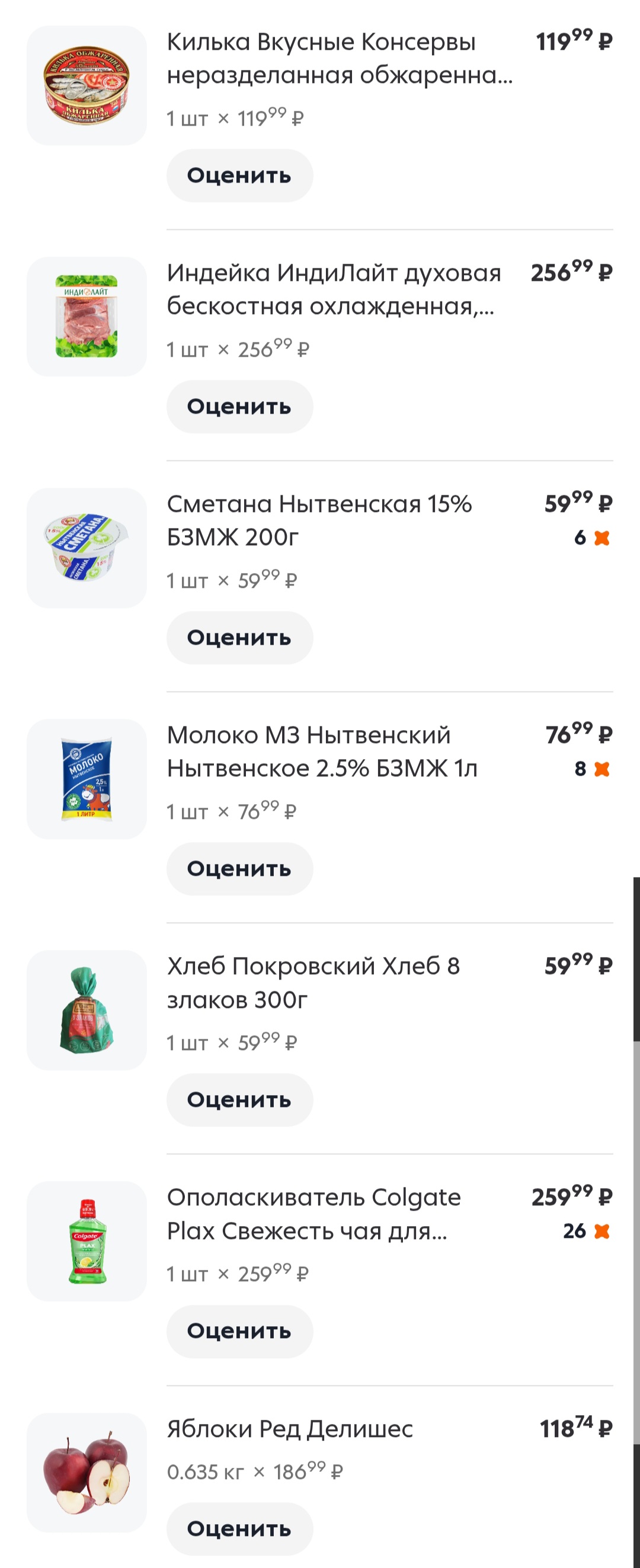640x1568 pixels.
Task: Open the Индейка ИндиЛайт product image
Action: pyautogui.click(x=87, y=316)
